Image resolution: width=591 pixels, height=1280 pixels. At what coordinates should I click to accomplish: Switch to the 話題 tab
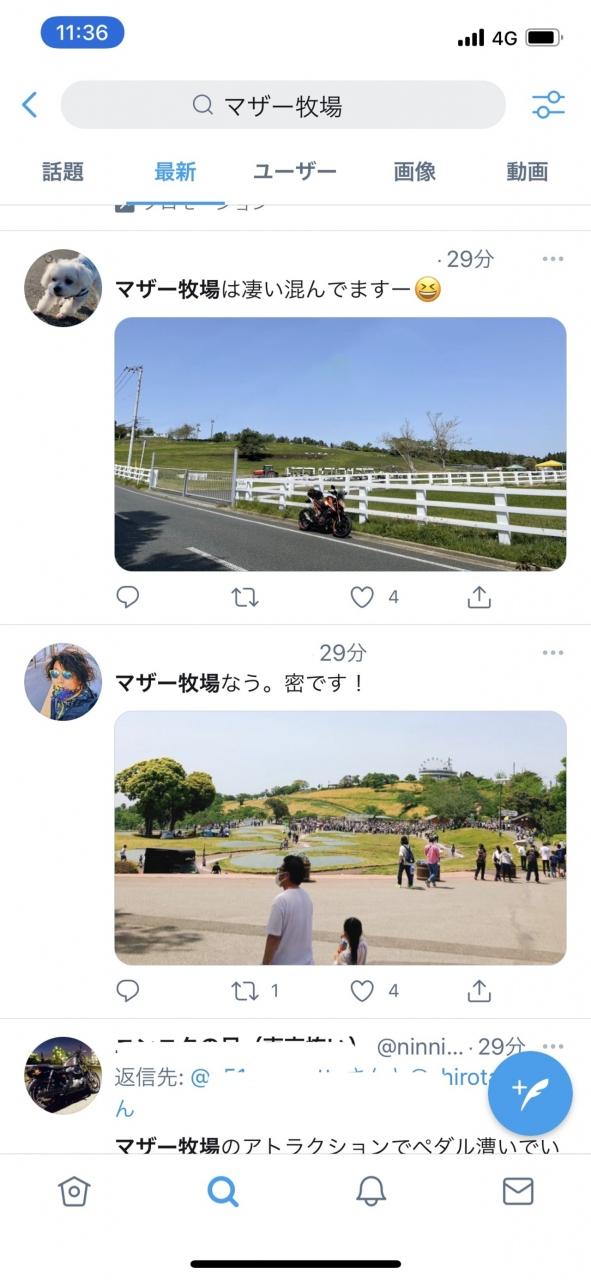click(63, 171)
